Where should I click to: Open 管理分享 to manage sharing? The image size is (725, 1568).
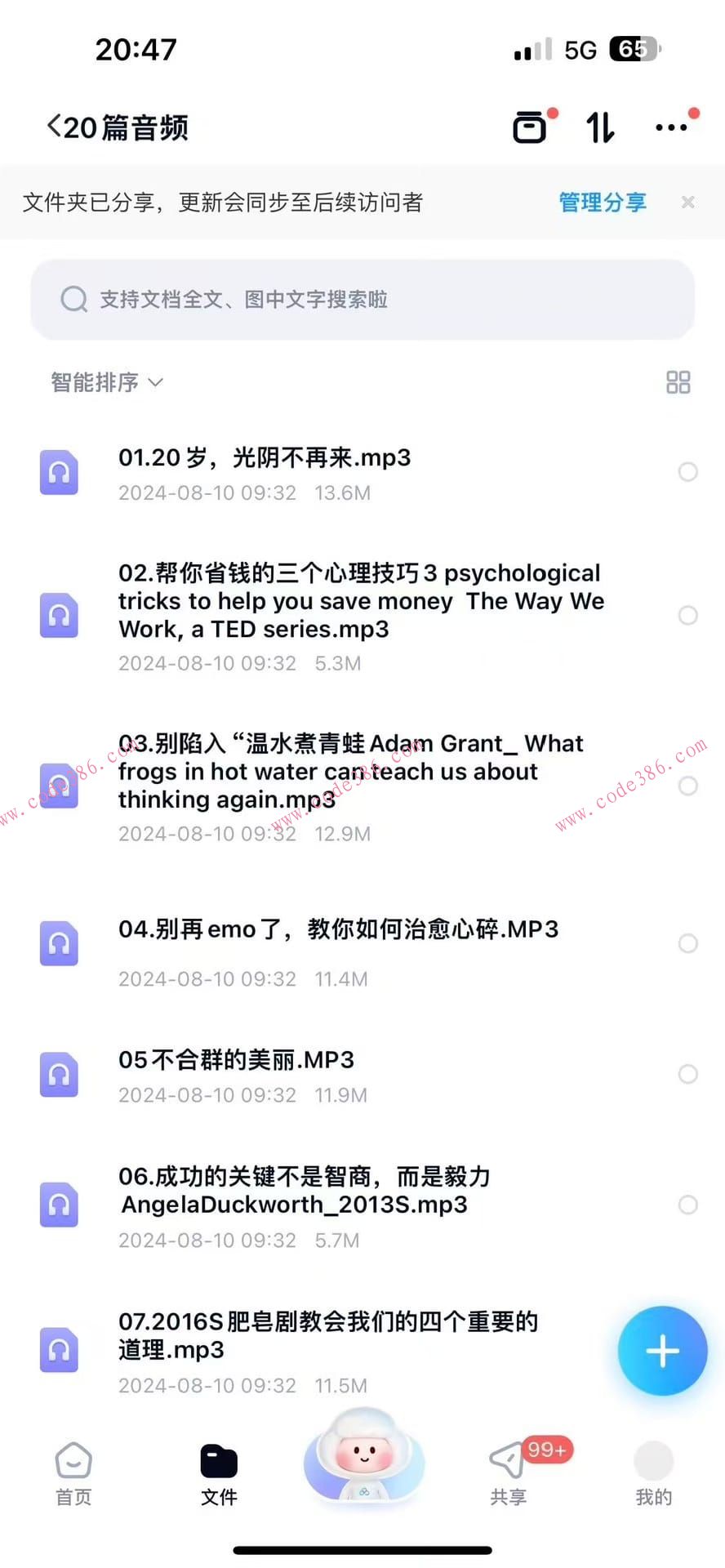603,203
